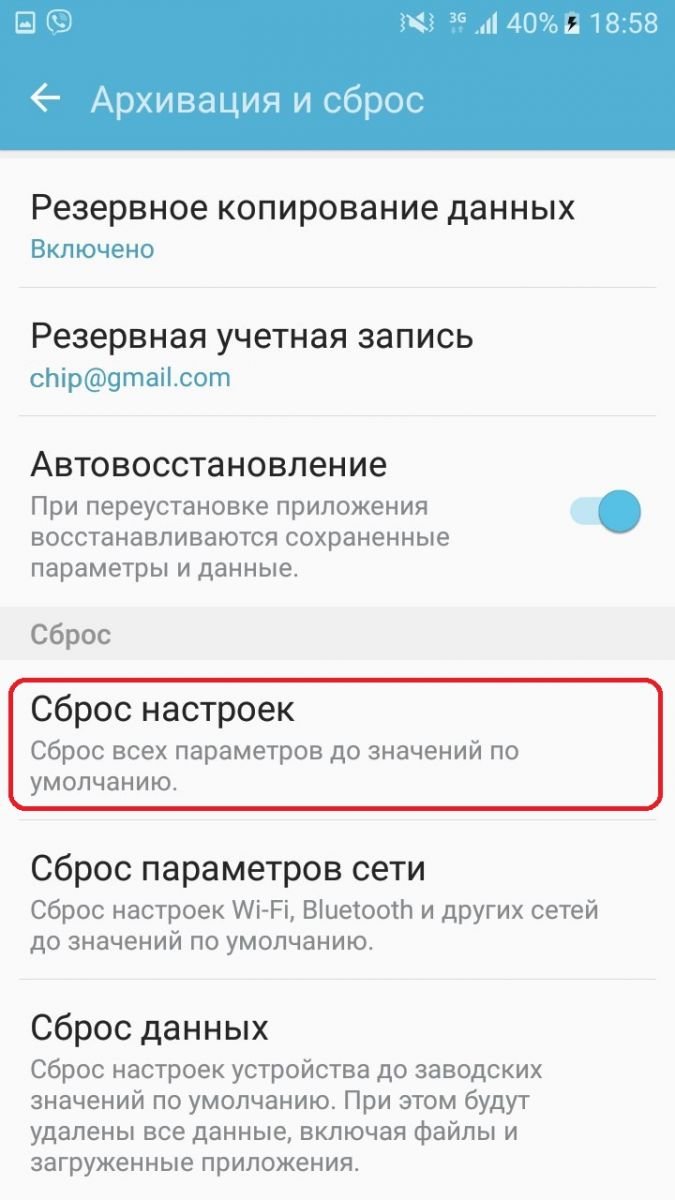Image resolution: width=675 pixels, height=1200 pixels.
Task: Open Резервное копирование данных
Action: click(x=337, y=225)
